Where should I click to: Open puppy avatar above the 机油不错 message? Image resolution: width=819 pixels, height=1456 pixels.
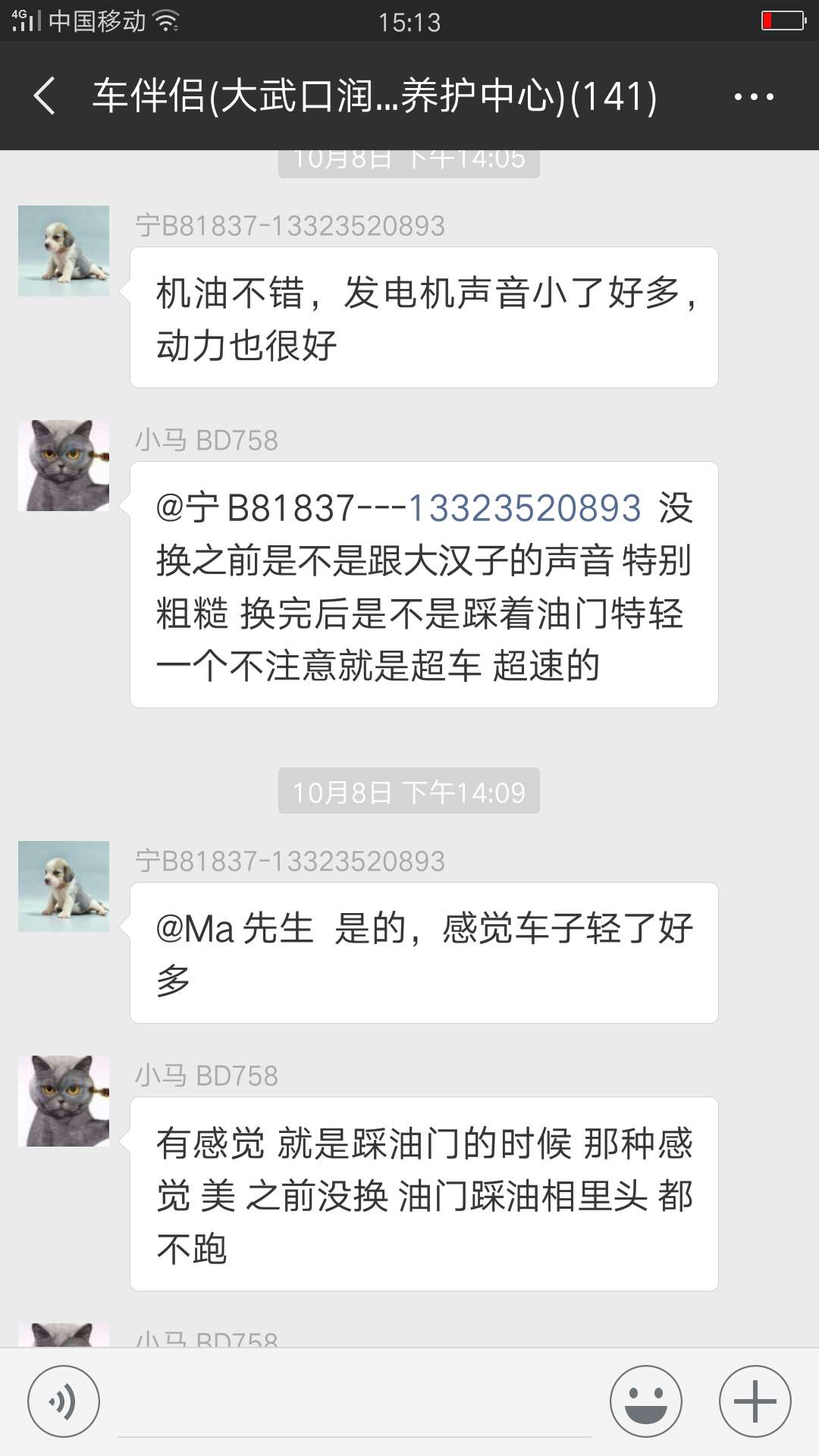tap(64, 251)
